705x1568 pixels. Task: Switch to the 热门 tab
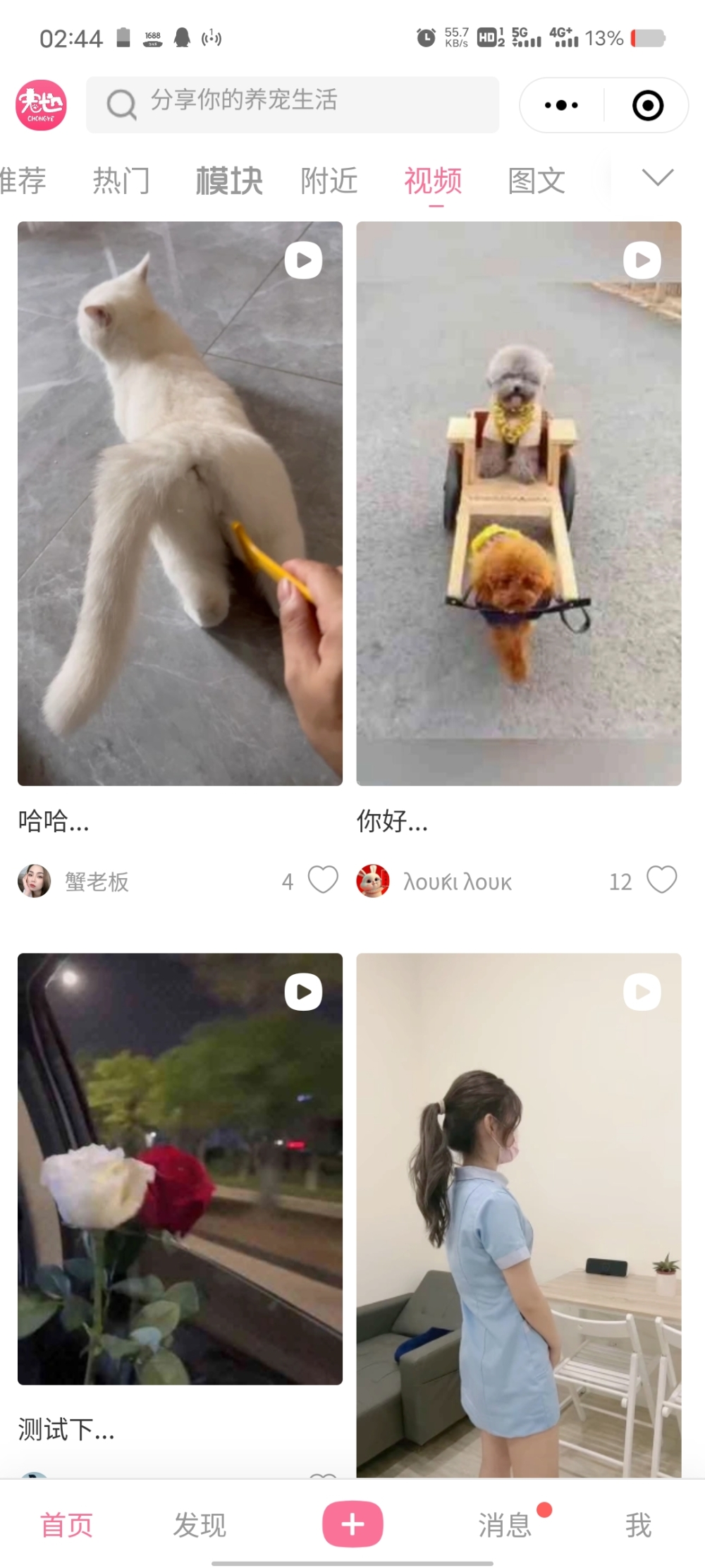[x=121, y=181]
